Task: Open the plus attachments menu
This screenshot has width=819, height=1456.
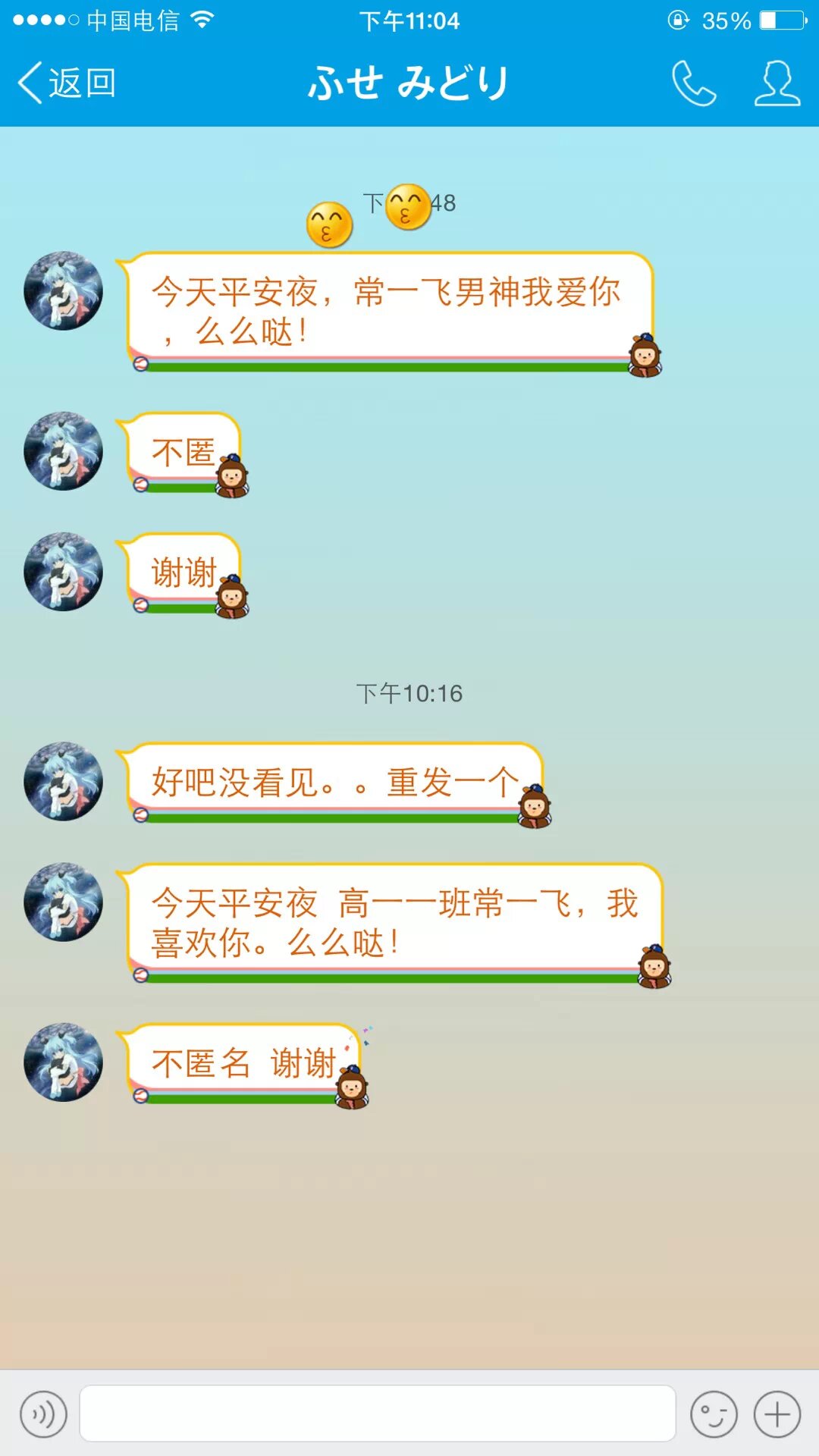Action: 777,1414
